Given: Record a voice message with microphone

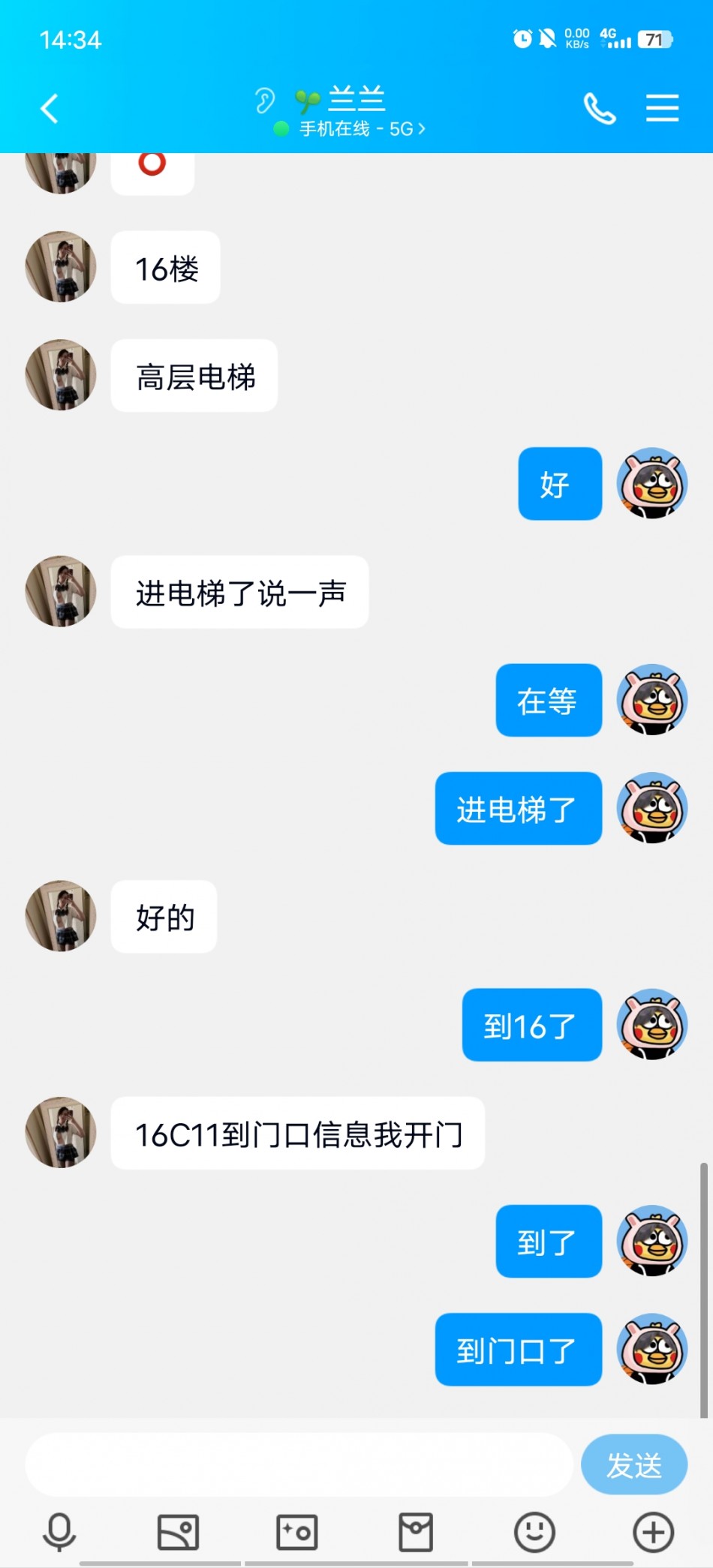Looking at the screenshot, I should (x=59, y=1531).
